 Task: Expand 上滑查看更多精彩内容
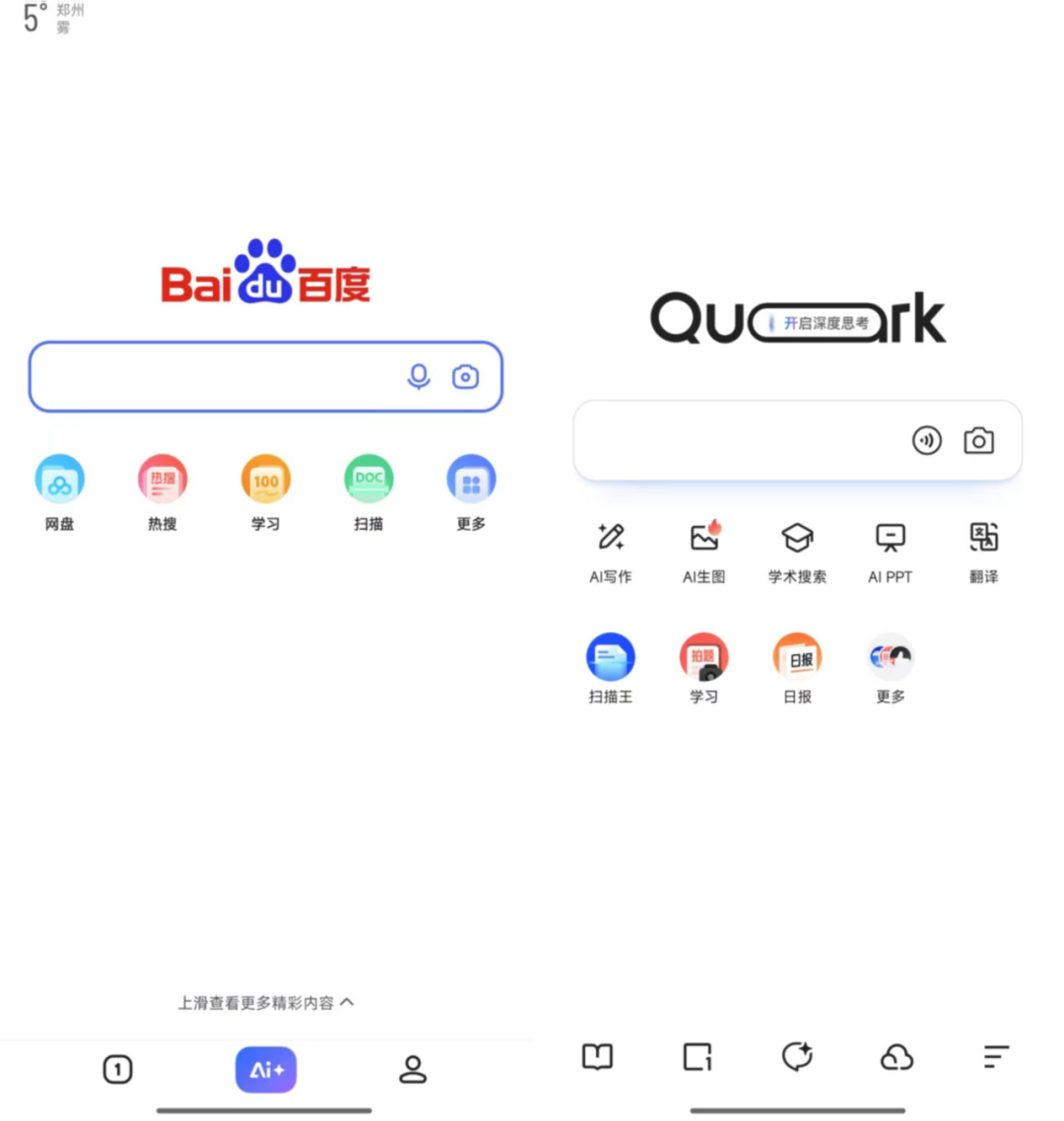coord(266,1003)
